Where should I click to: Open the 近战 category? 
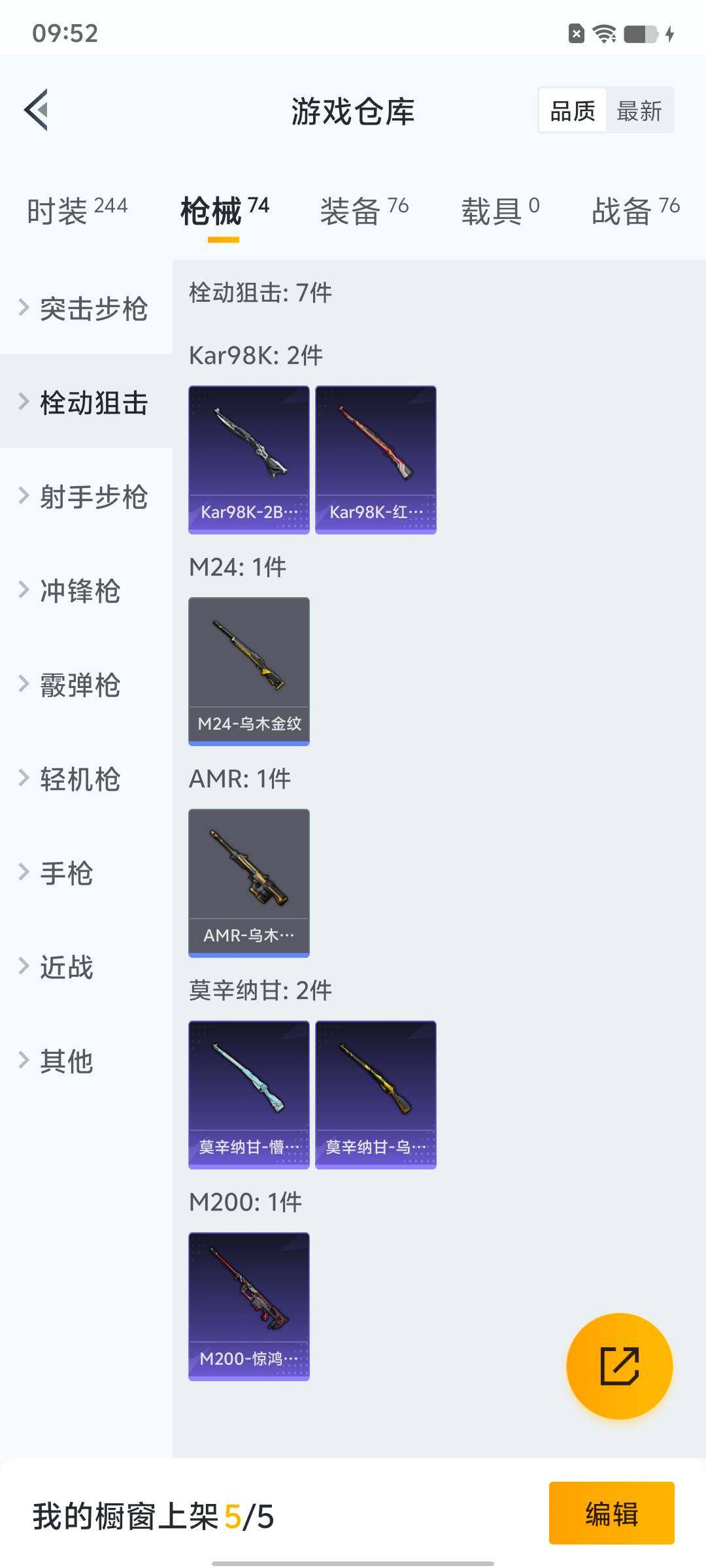[x=86, y=967]
